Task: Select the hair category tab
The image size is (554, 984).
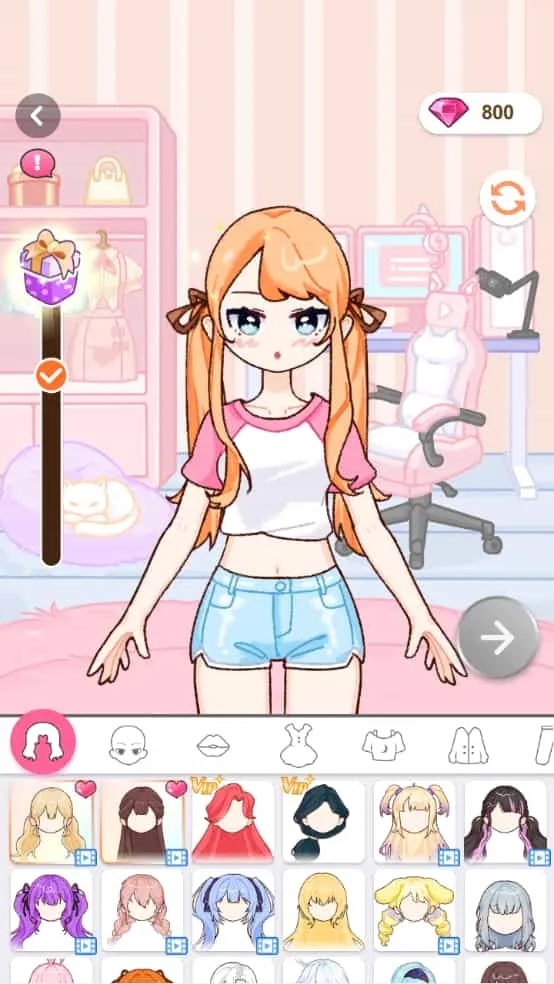Action: pyautogui.click(x=43, y=742)
